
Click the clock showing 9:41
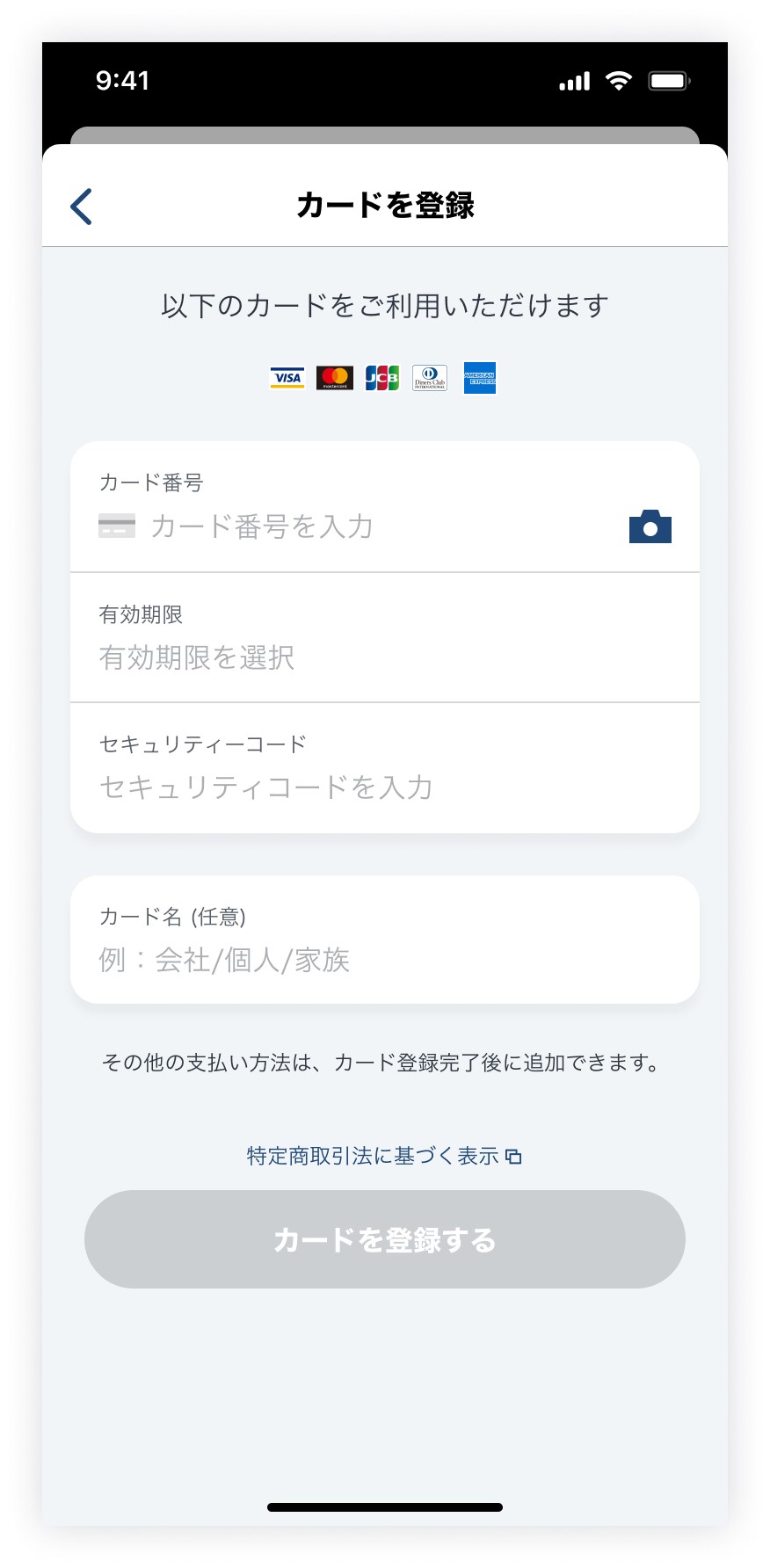tap(123, 80)
